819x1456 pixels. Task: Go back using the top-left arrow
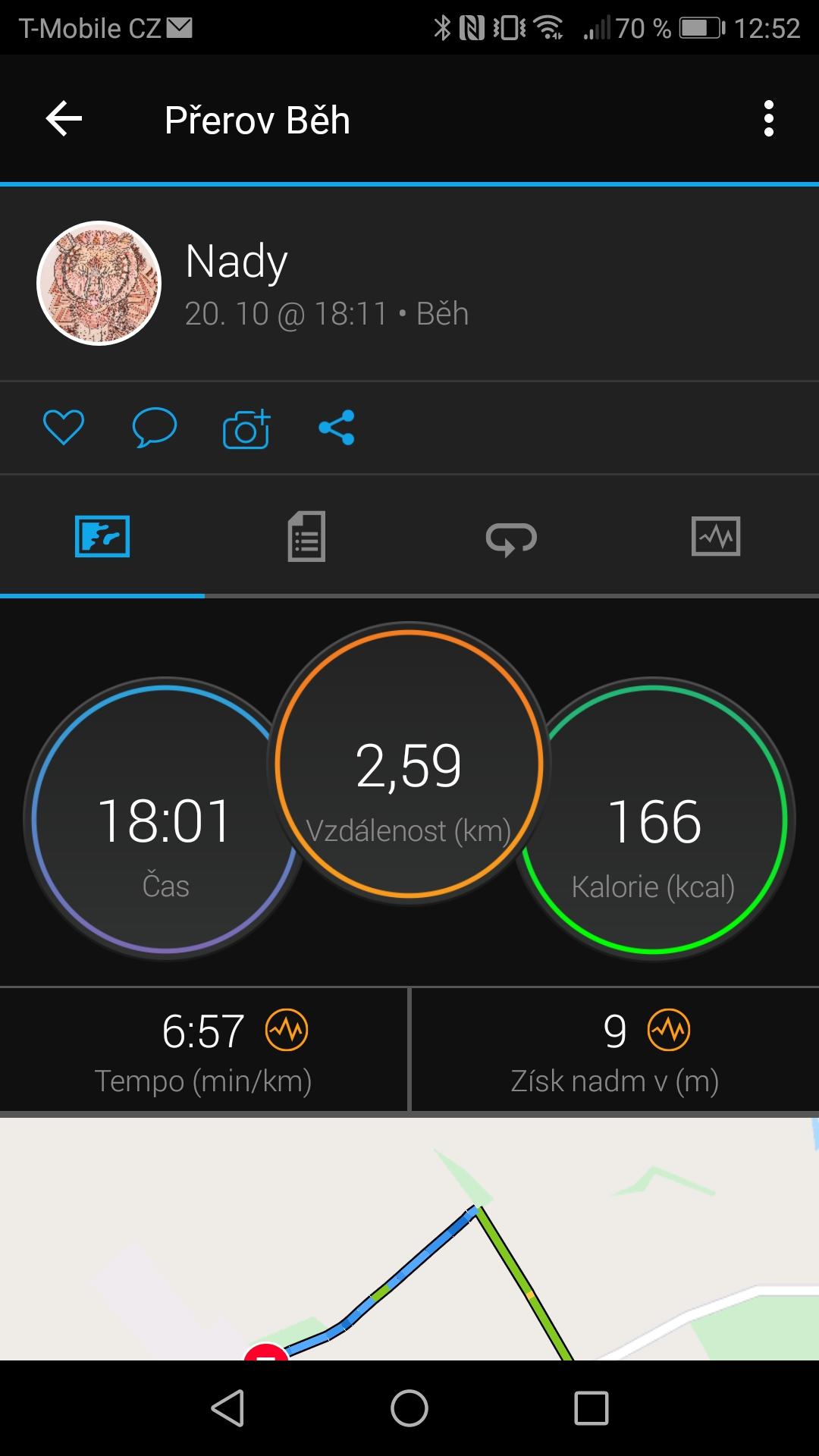click(64, 119)
